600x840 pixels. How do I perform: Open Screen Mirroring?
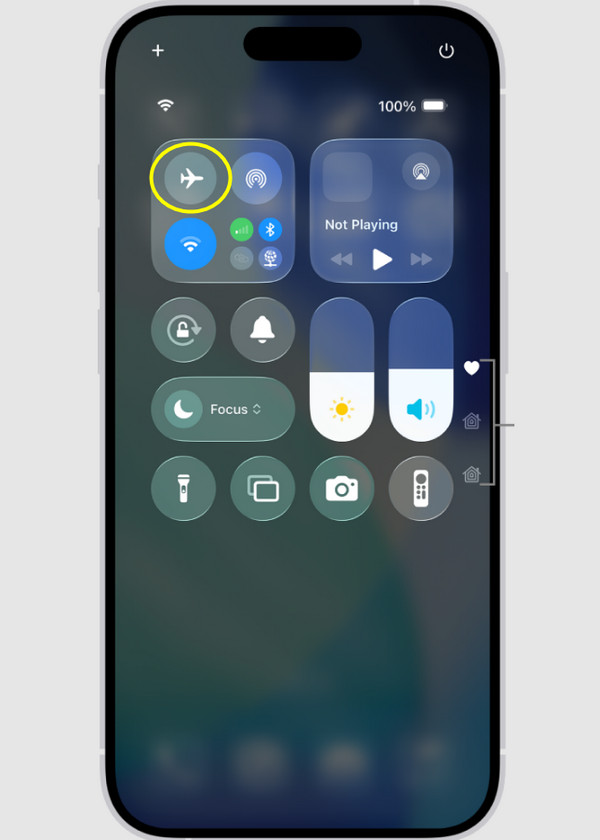coord(262,489)
